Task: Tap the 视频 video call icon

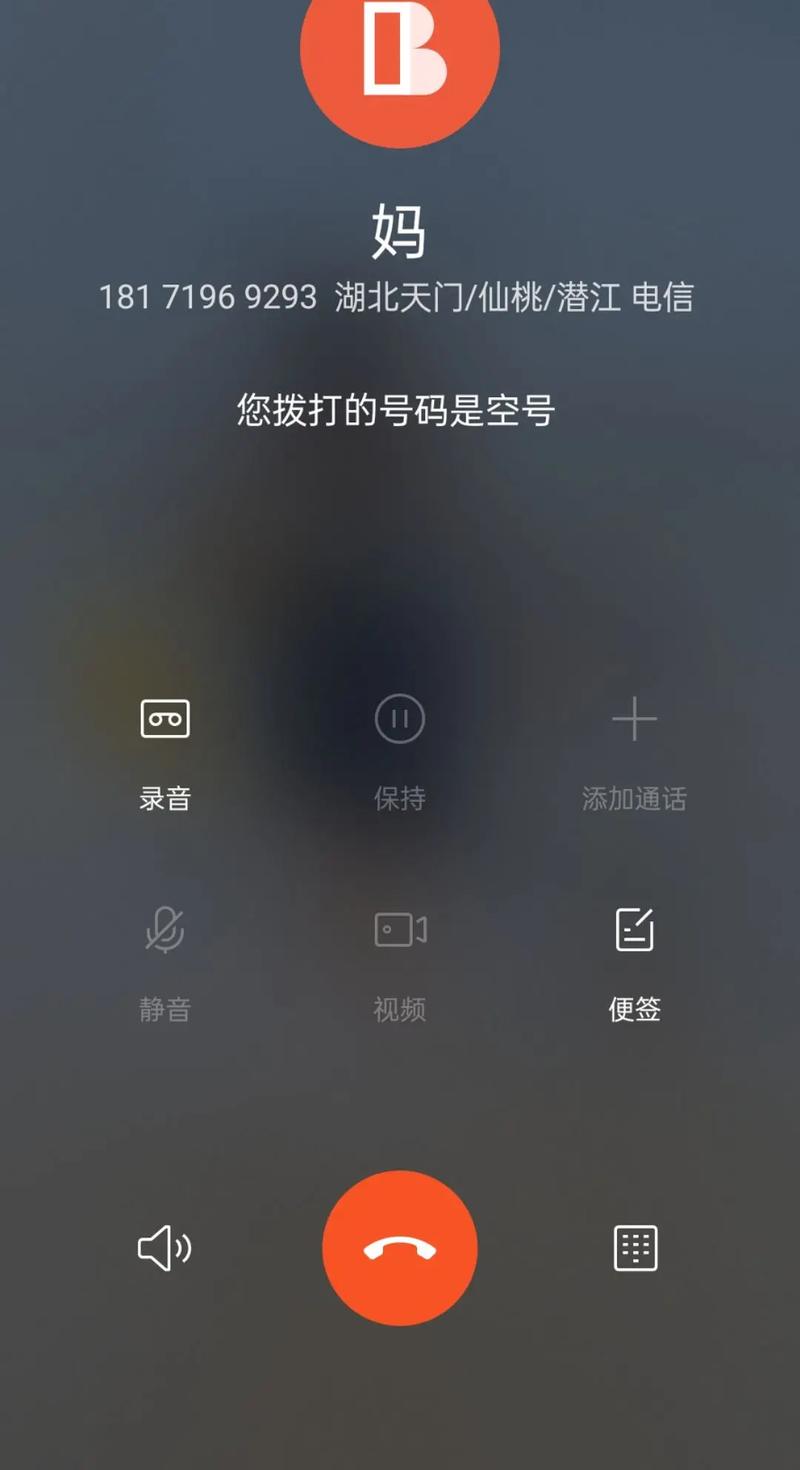Action: click(400, 929)
